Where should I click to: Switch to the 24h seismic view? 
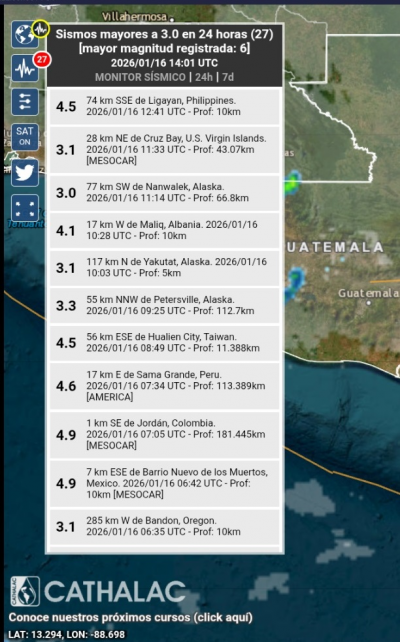click(x=203, y=77)
